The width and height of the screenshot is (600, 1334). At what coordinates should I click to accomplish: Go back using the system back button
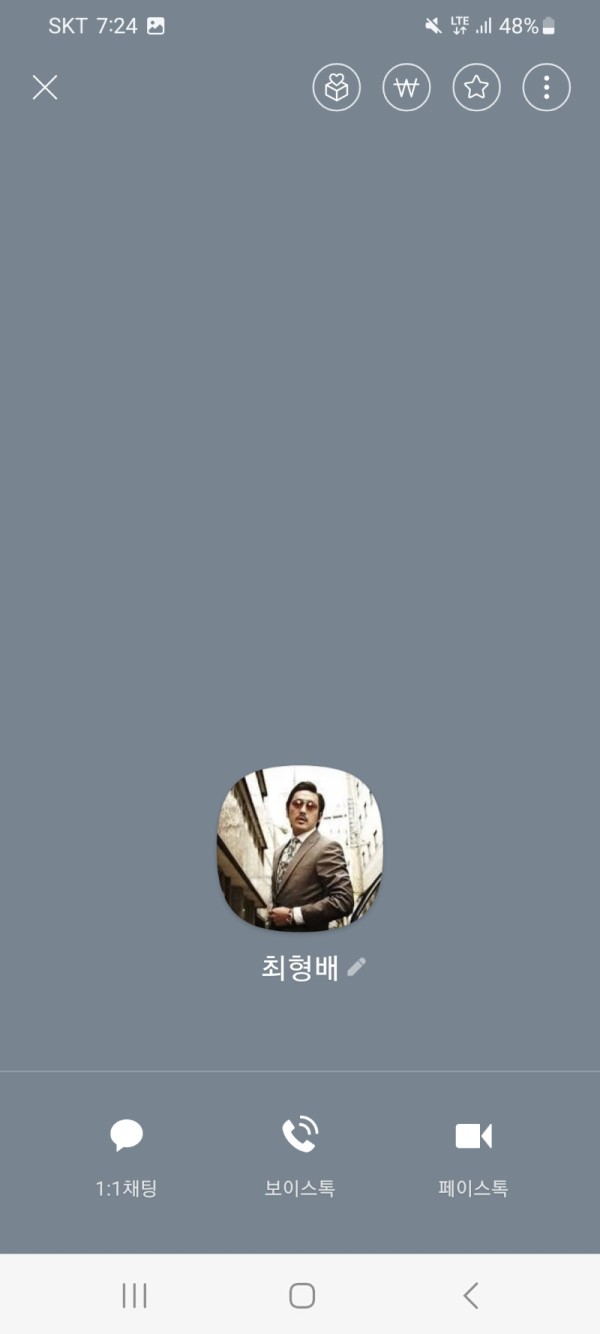click(471, 1295)
